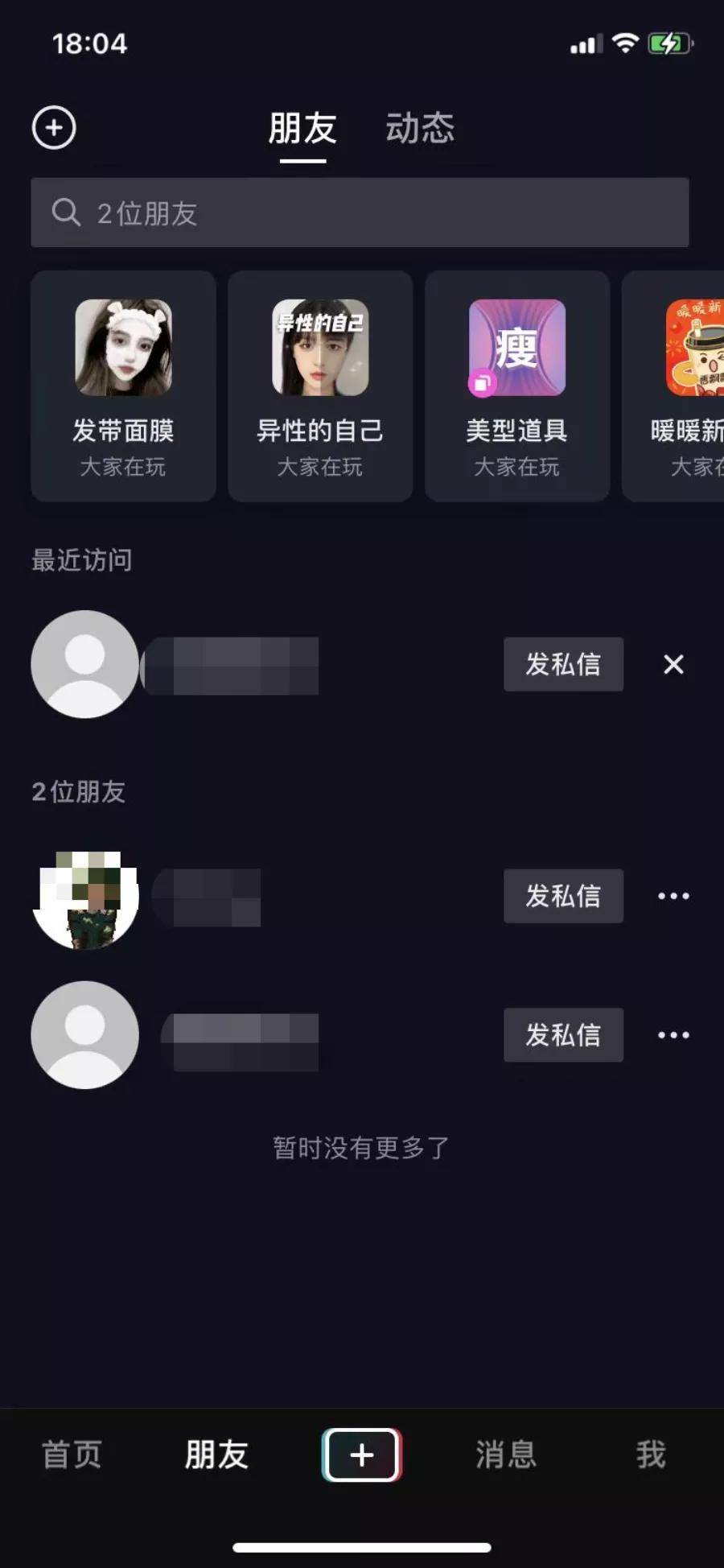The width and height of the screenshot is (724, 1568).
Task: Open the 发带面膜 effect card
Action: 123,386
